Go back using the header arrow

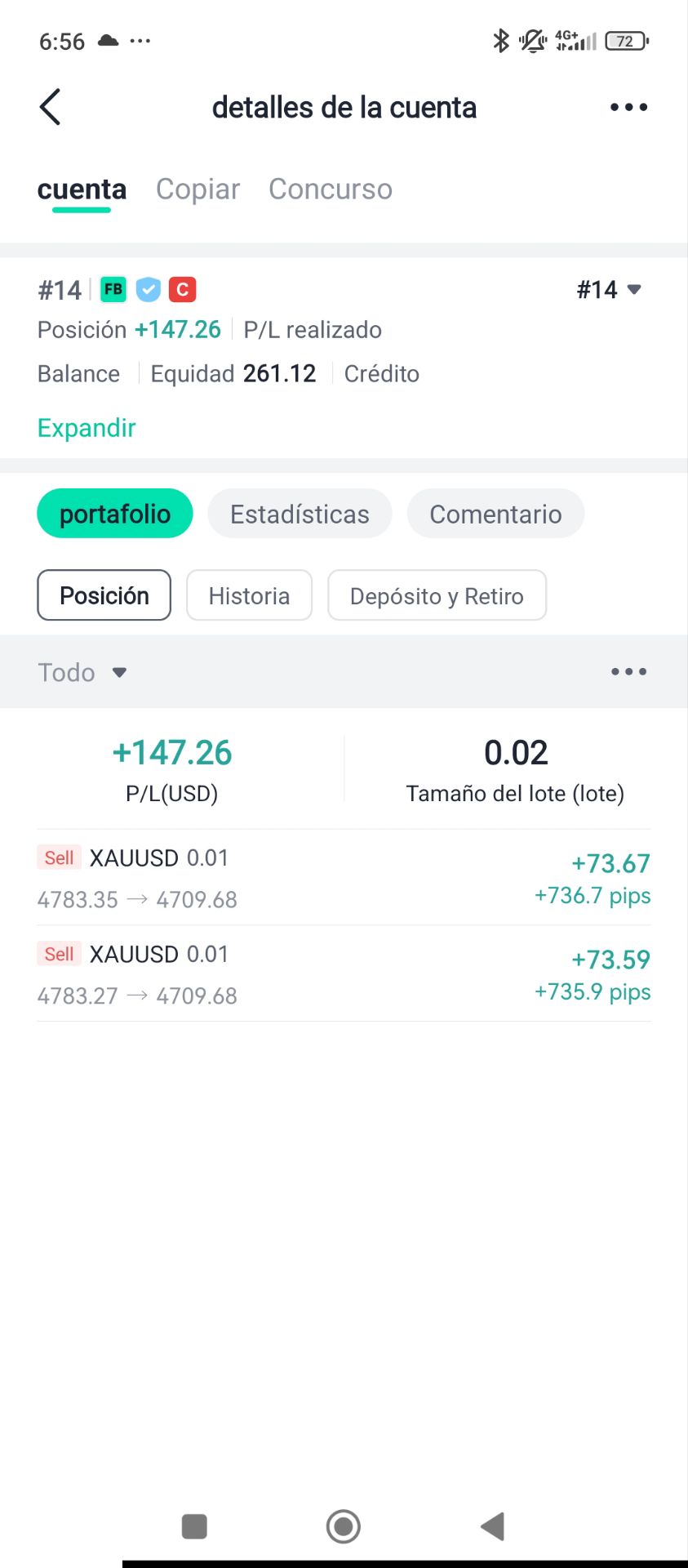(x=51, y=107)
